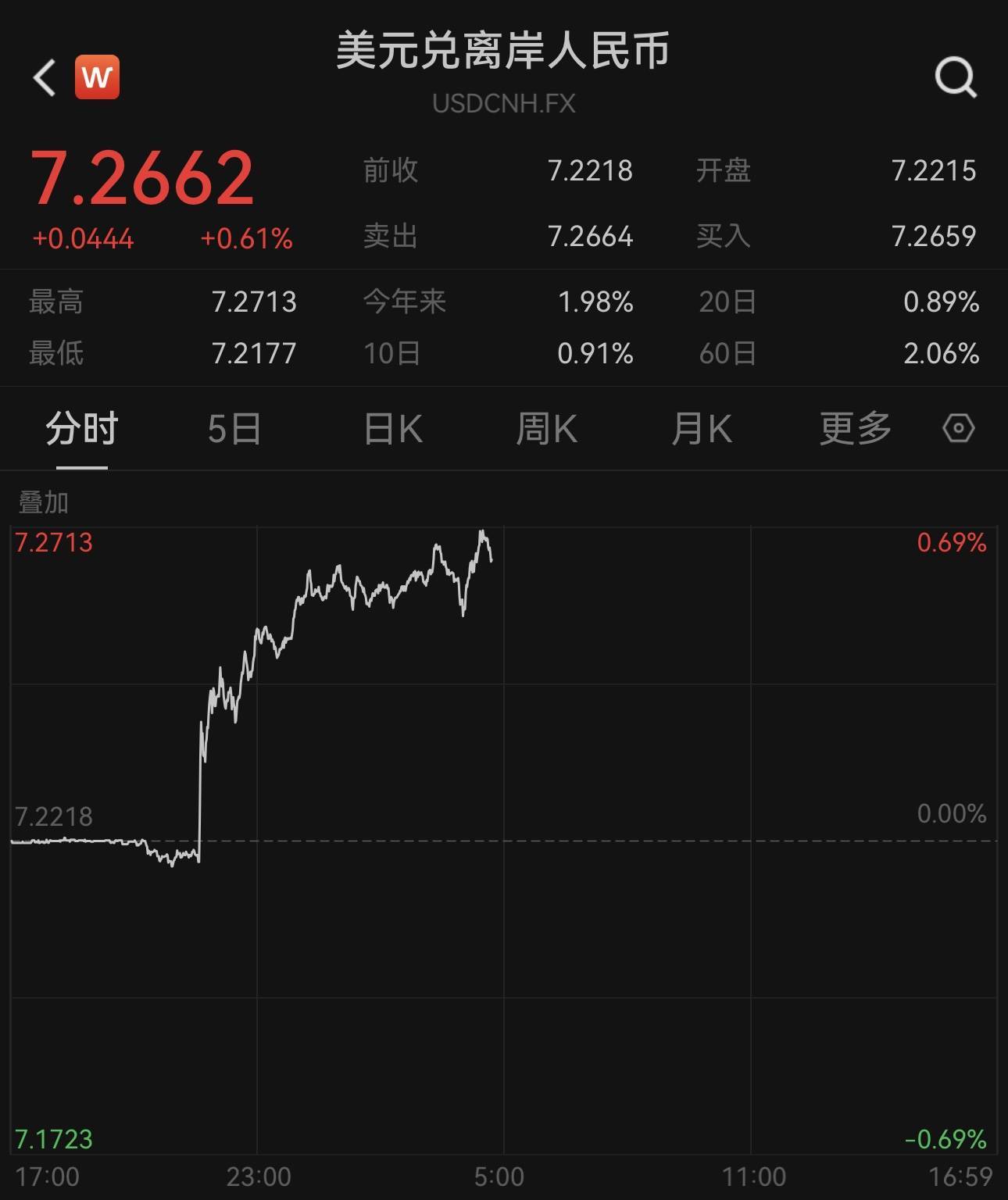Switch to the 5日 tab
This screenshot has width=1008, height=1200.
pos(234,429)
